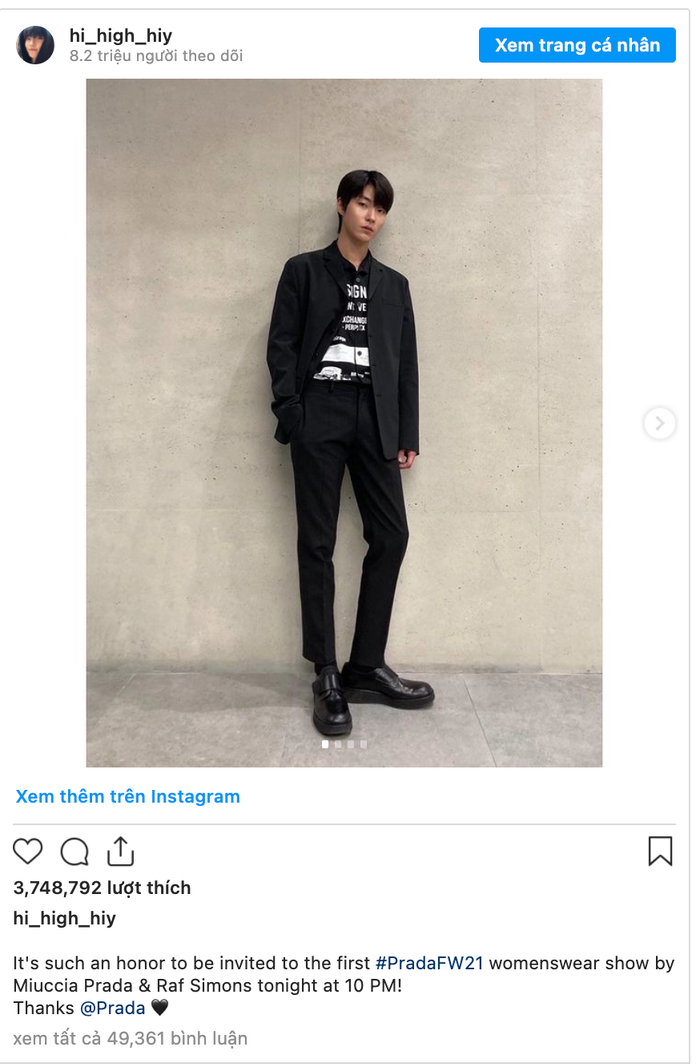Open the hi_high_hiy username in header
700x1064 pixels.
pyautogui.click(x=121, y=36)
